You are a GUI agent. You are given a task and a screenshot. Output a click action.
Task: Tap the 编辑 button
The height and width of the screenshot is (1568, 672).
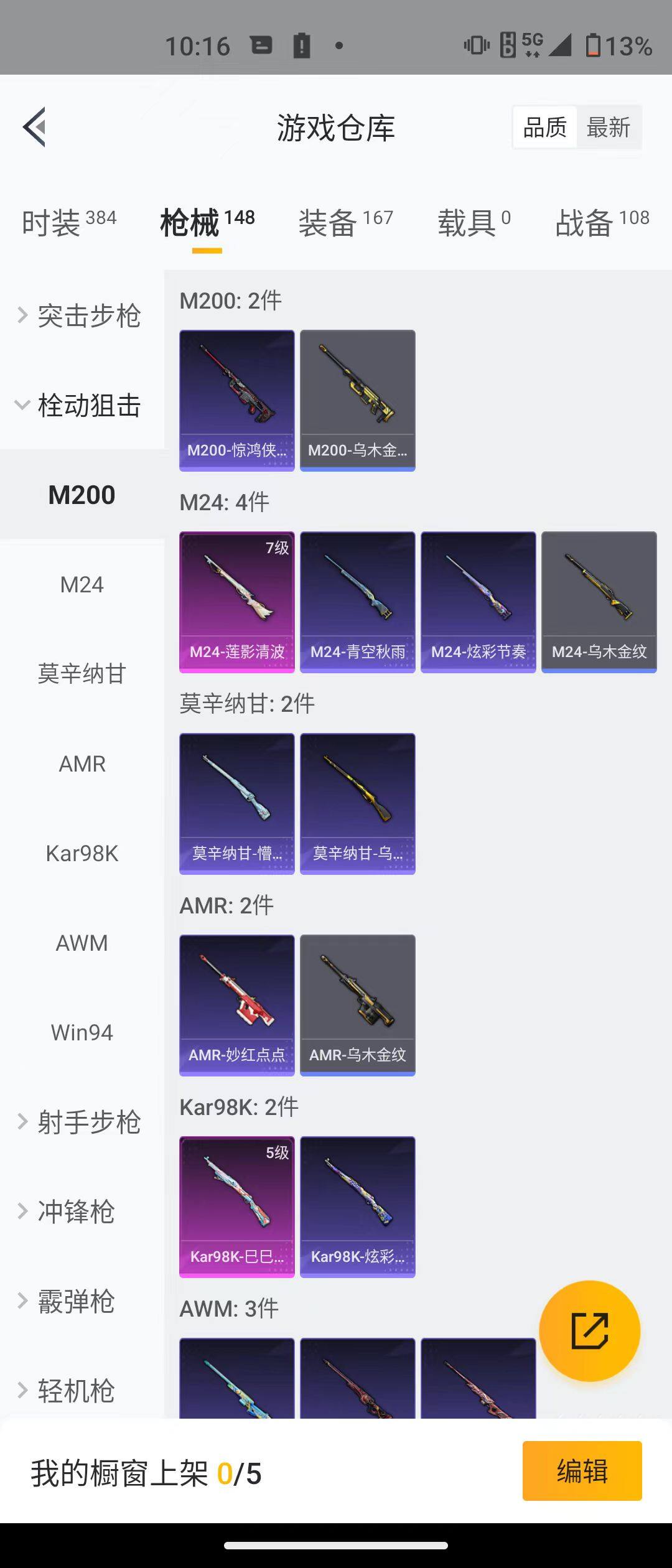pyautogui.click(x=582, y=1471)
